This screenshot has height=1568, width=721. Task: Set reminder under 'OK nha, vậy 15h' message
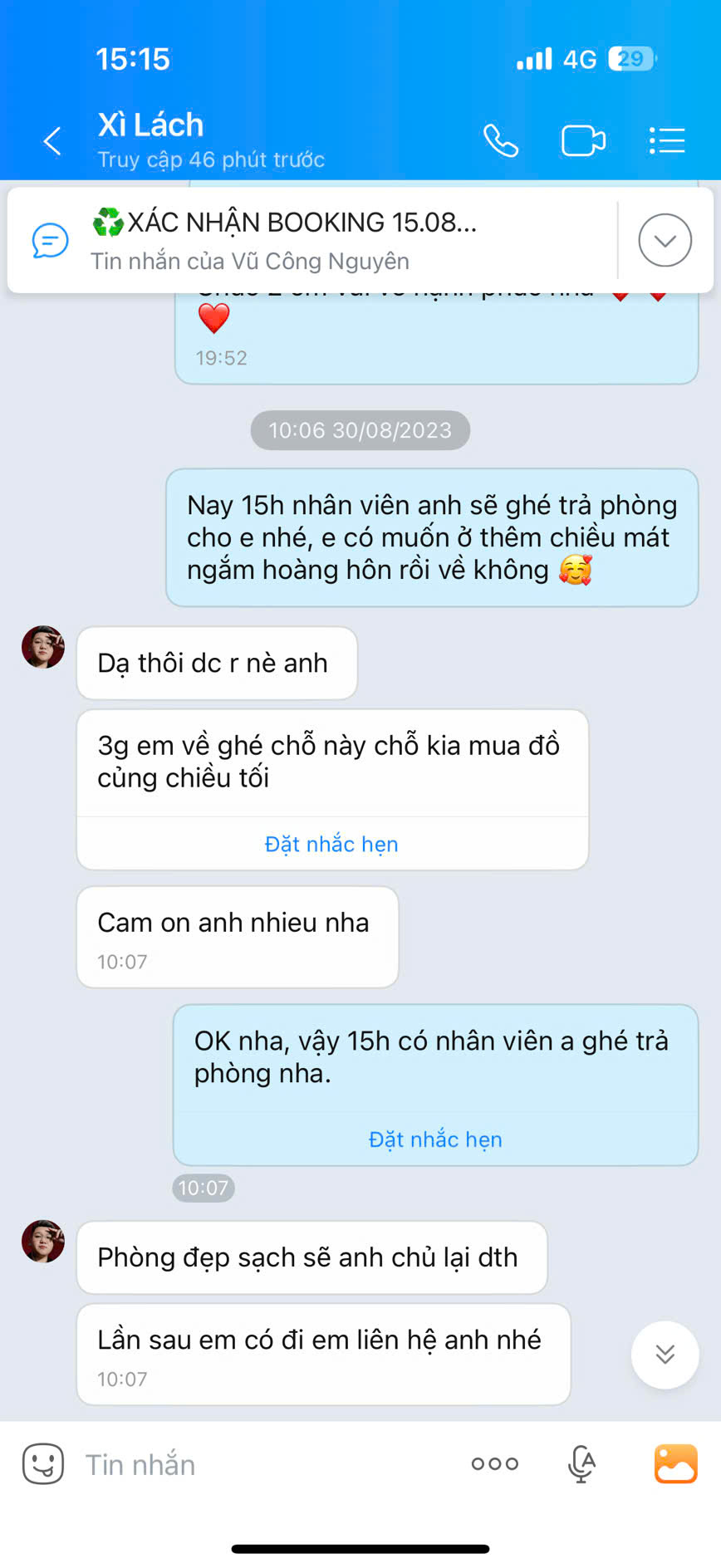tap(435, 1139)
